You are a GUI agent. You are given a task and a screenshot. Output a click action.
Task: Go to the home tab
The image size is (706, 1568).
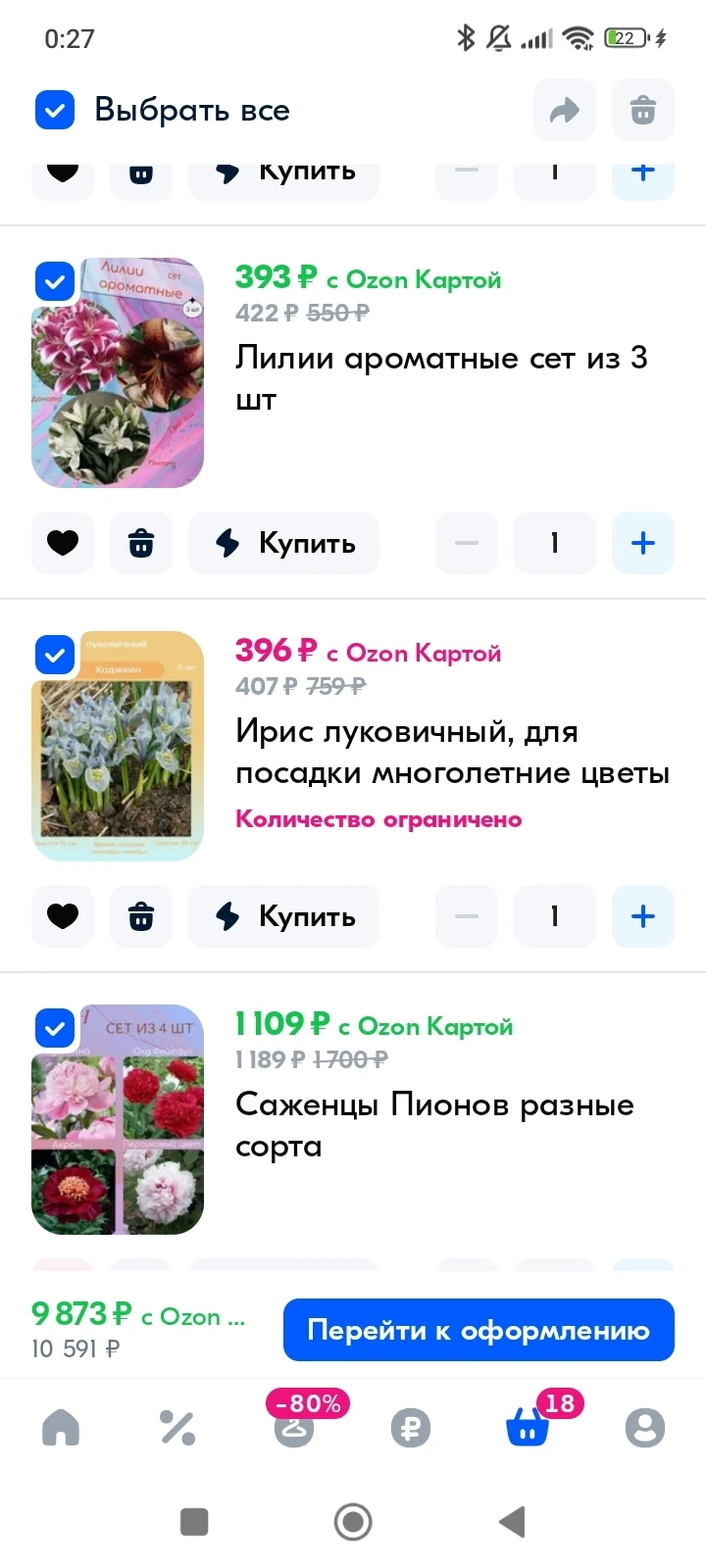click(x=61, y=1428)
